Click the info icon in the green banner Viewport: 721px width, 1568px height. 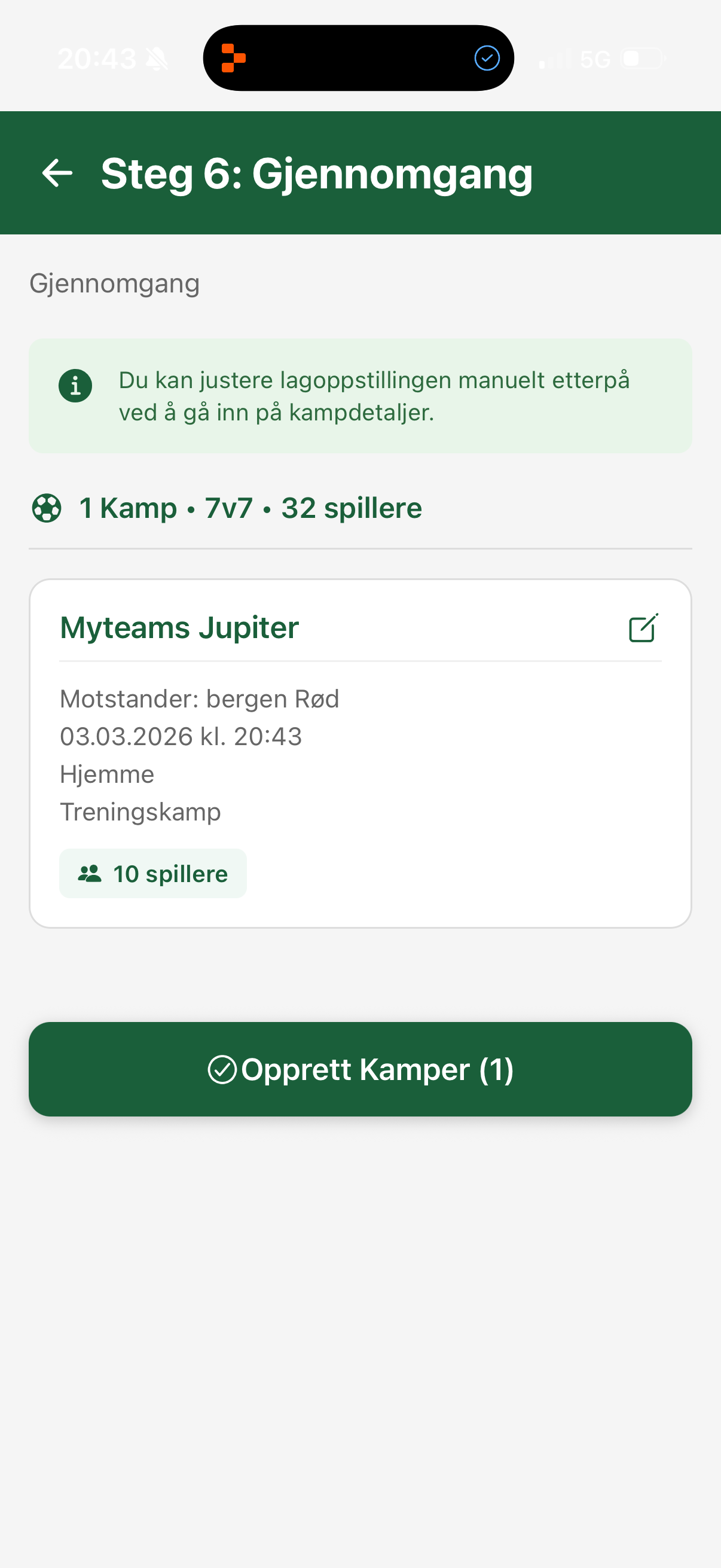[75, 386]
